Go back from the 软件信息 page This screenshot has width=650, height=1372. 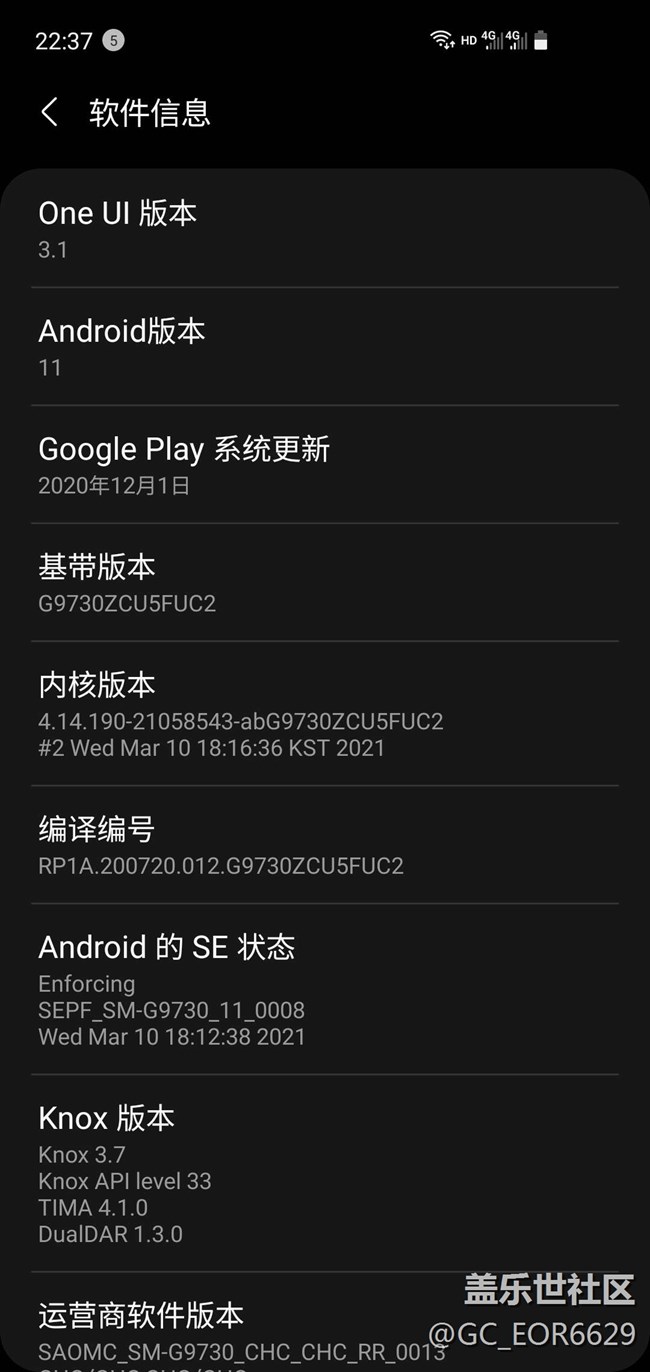point(49,112)
